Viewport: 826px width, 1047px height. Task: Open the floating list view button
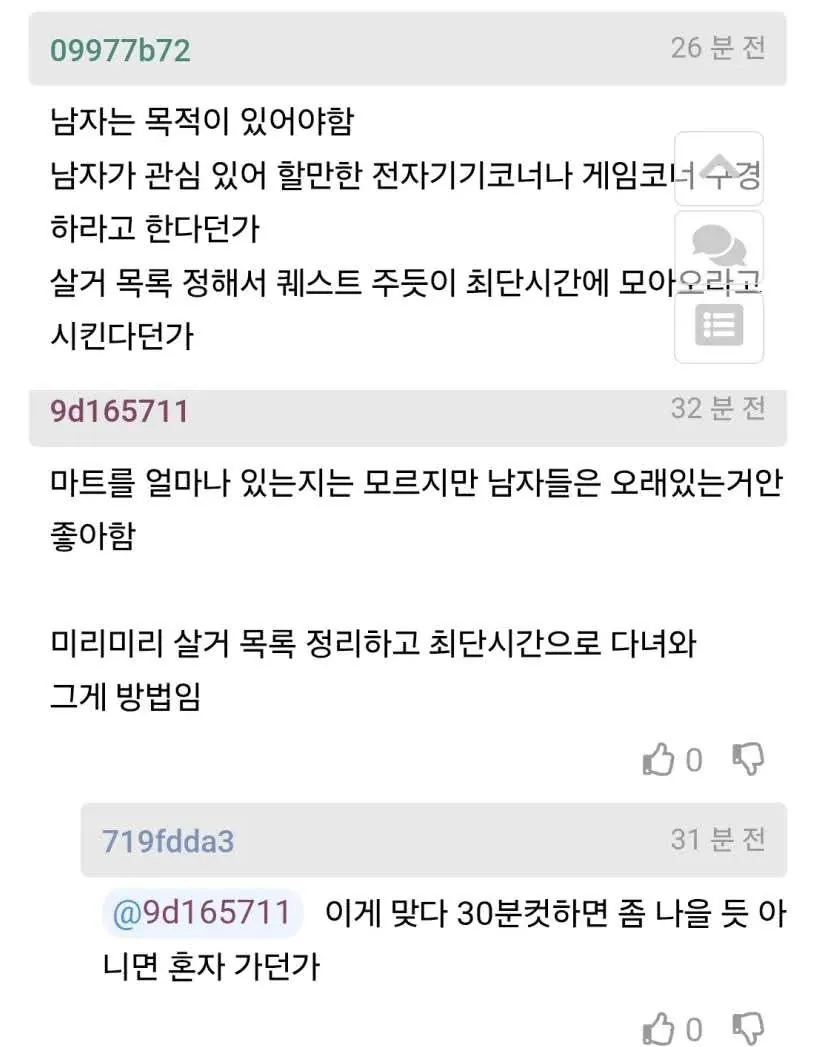coord(719,326)
